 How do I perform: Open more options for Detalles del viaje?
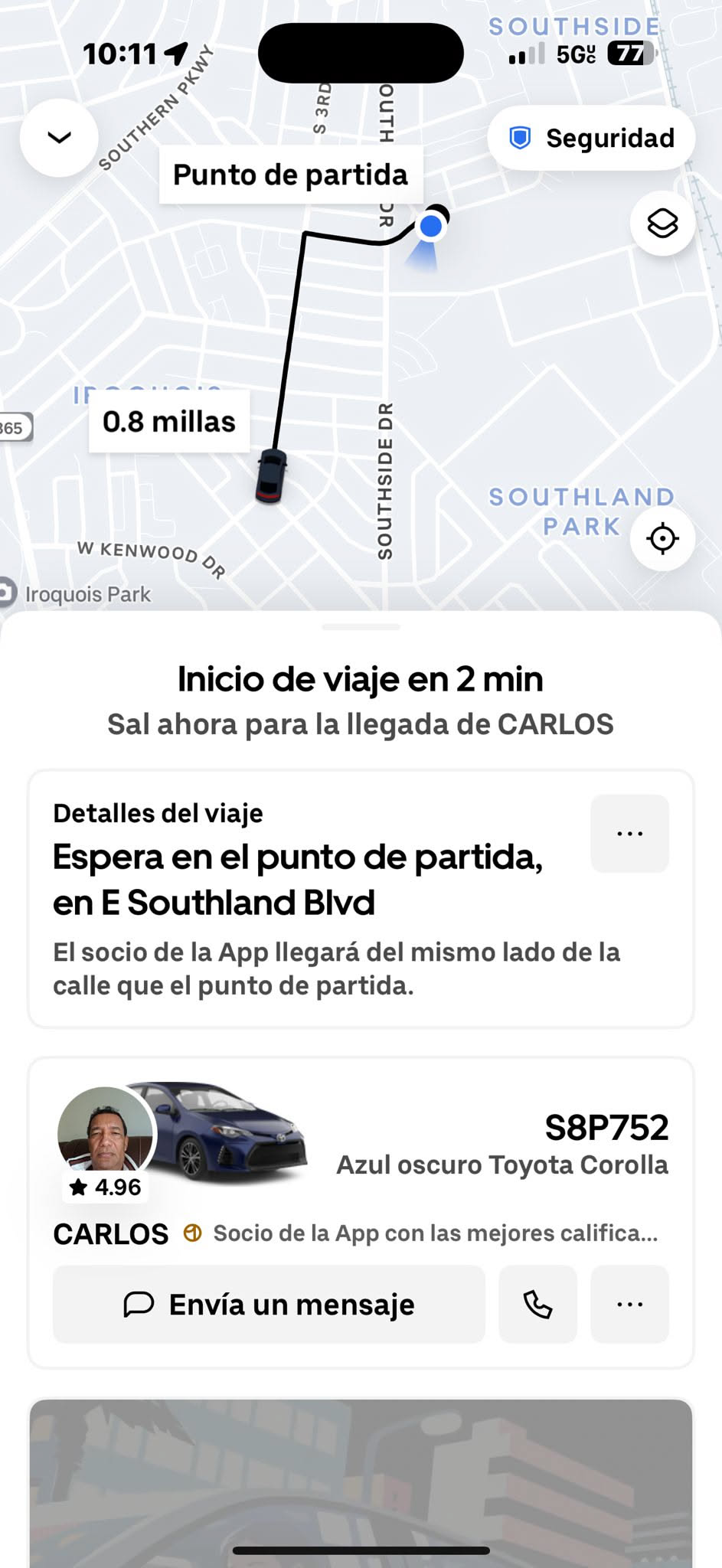tap(629, 833)
